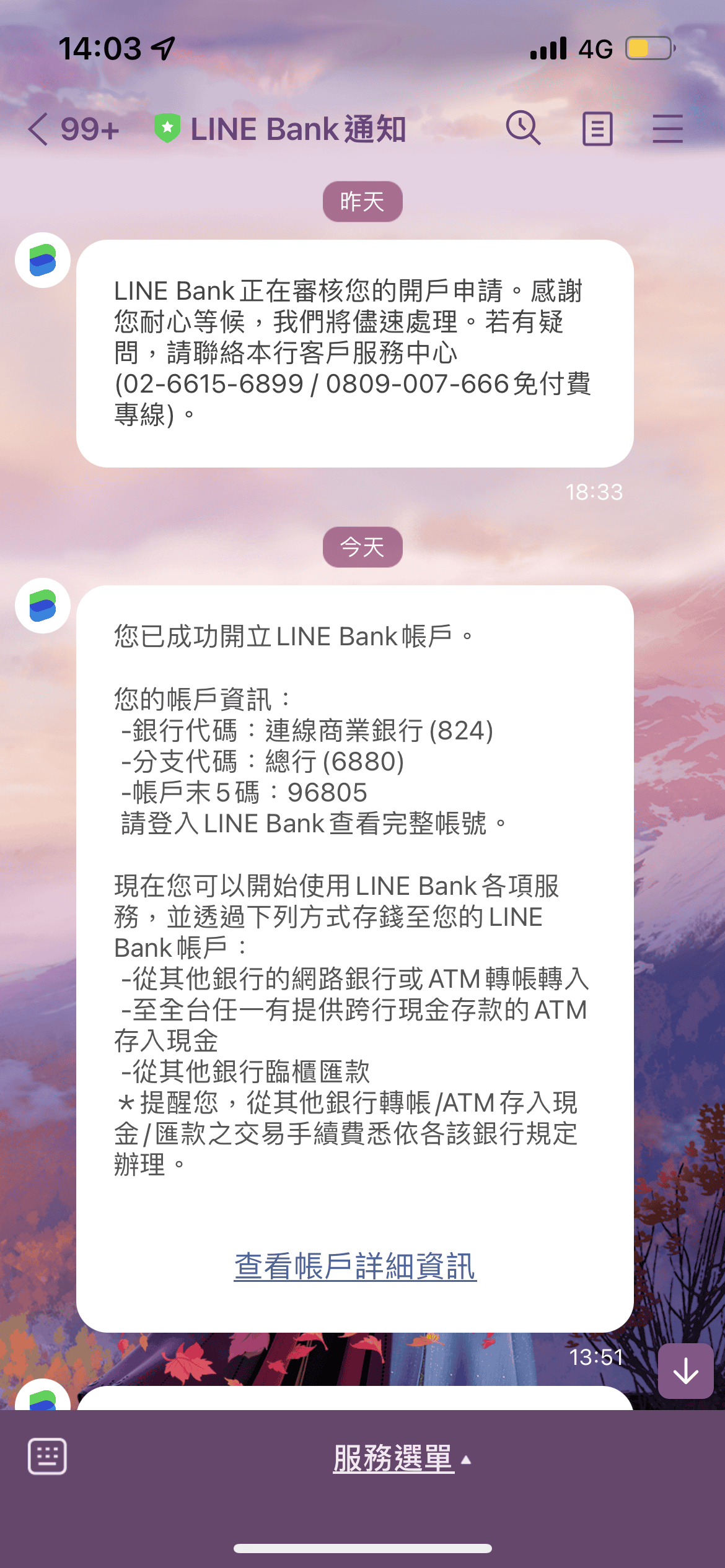Image resolution: width=725 pixels, height=1568 pixels.
Task: Tap the official account shield badge
Action: pos(169,128)
